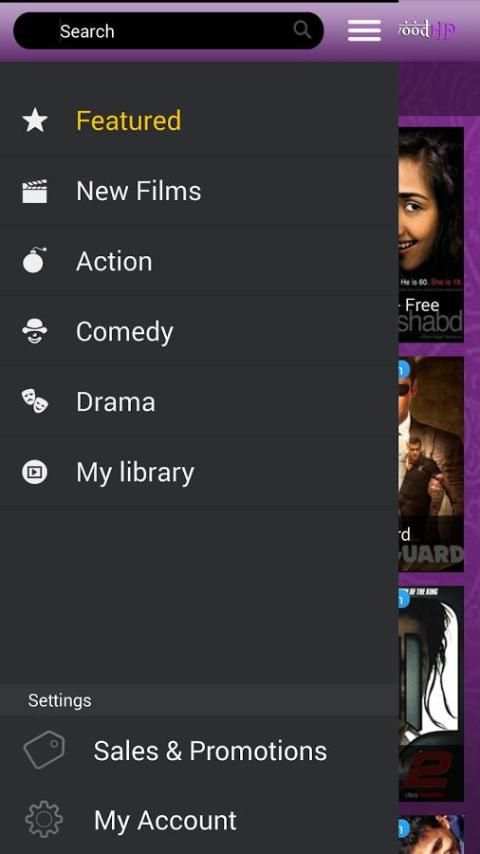
Task: Open the Drama category
Action: point(199,402)
